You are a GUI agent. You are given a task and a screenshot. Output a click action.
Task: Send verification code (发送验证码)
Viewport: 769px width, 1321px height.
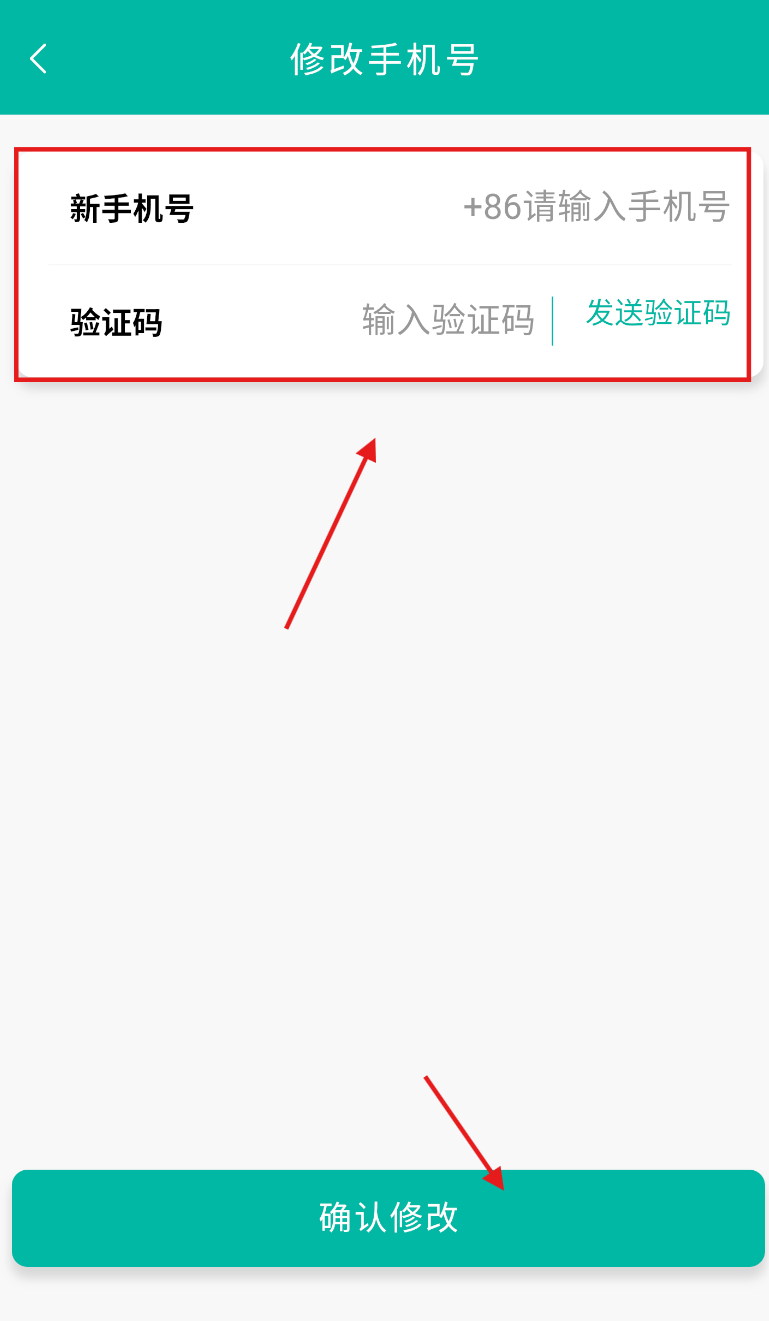coord(657,313)
